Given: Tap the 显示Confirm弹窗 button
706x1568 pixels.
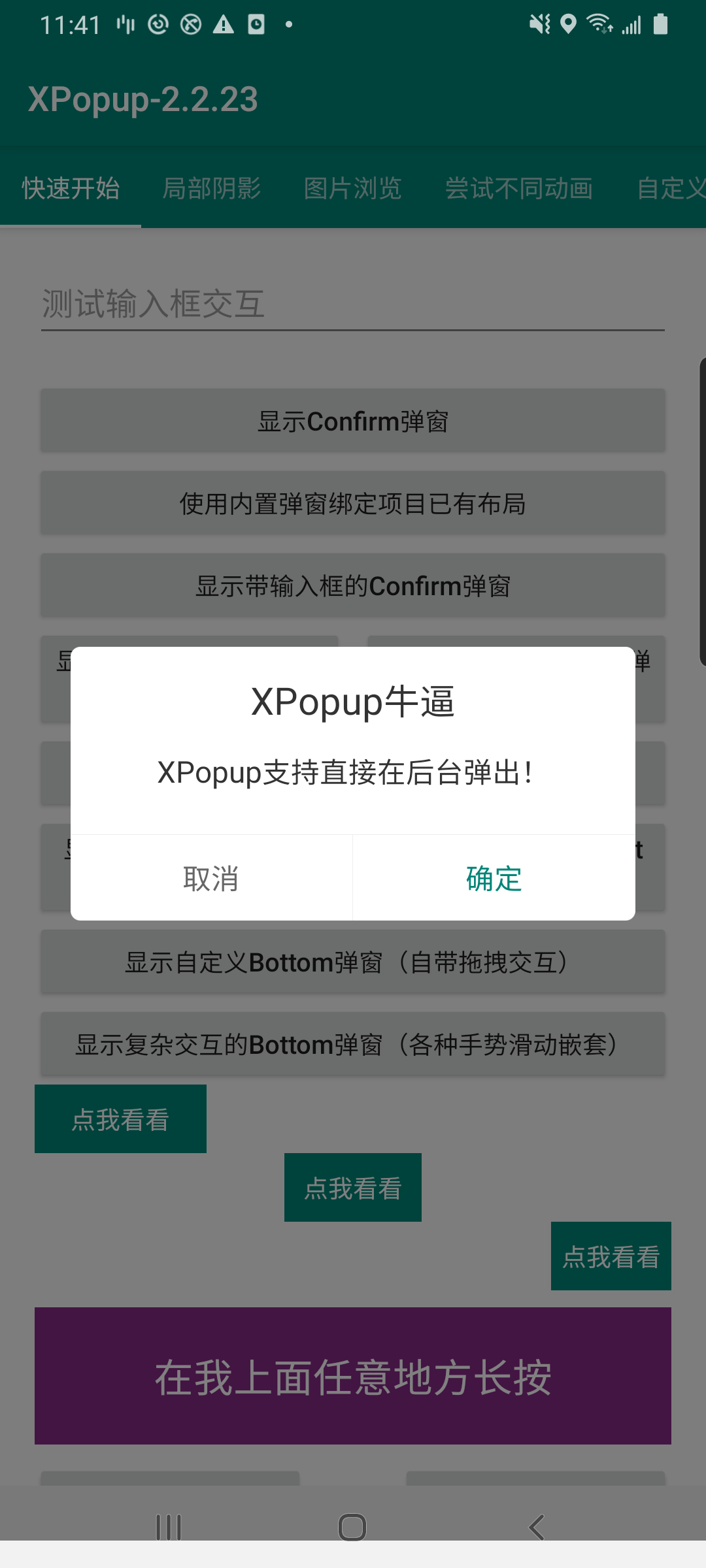Looking at the screenshot, I should (x=352, y=421).
